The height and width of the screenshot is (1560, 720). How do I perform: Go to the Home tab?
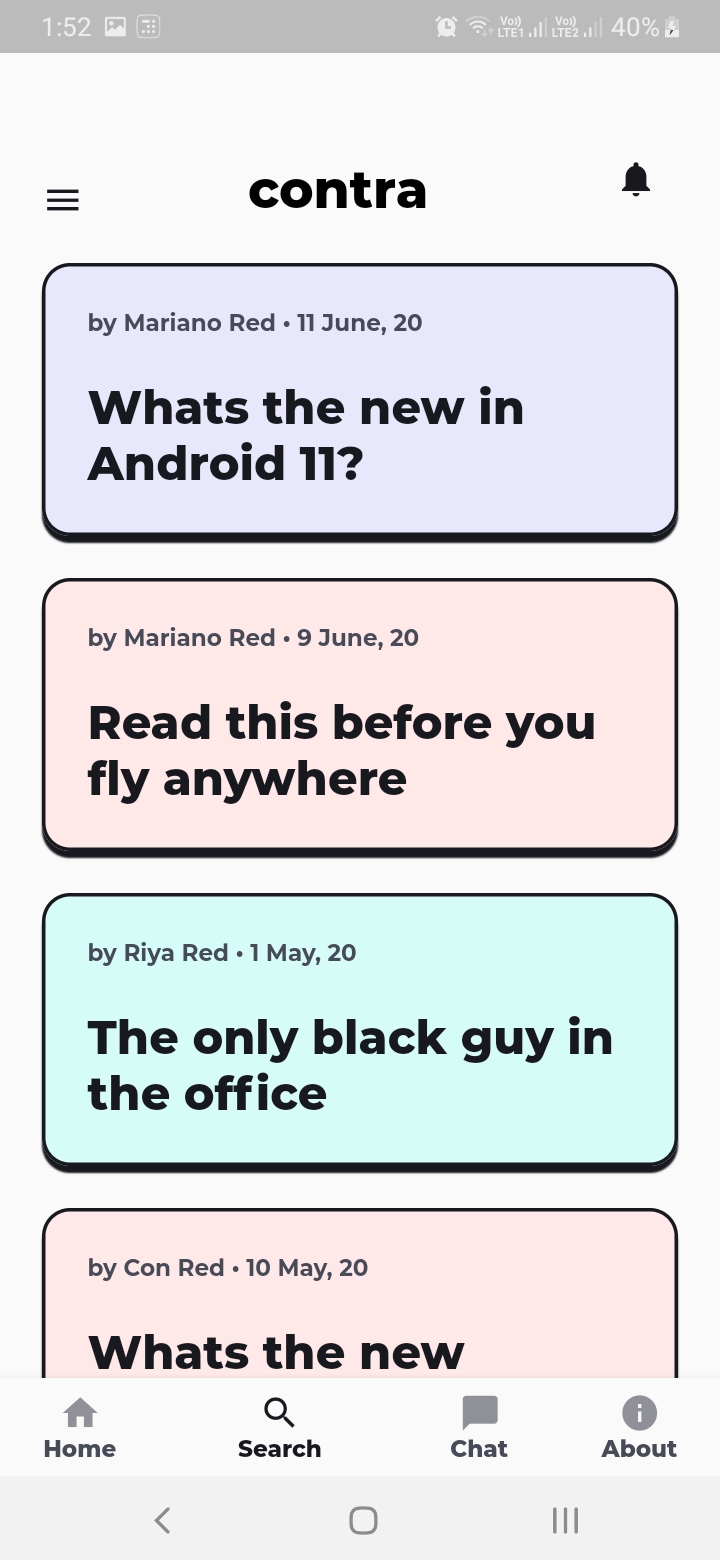(80, 1428)
